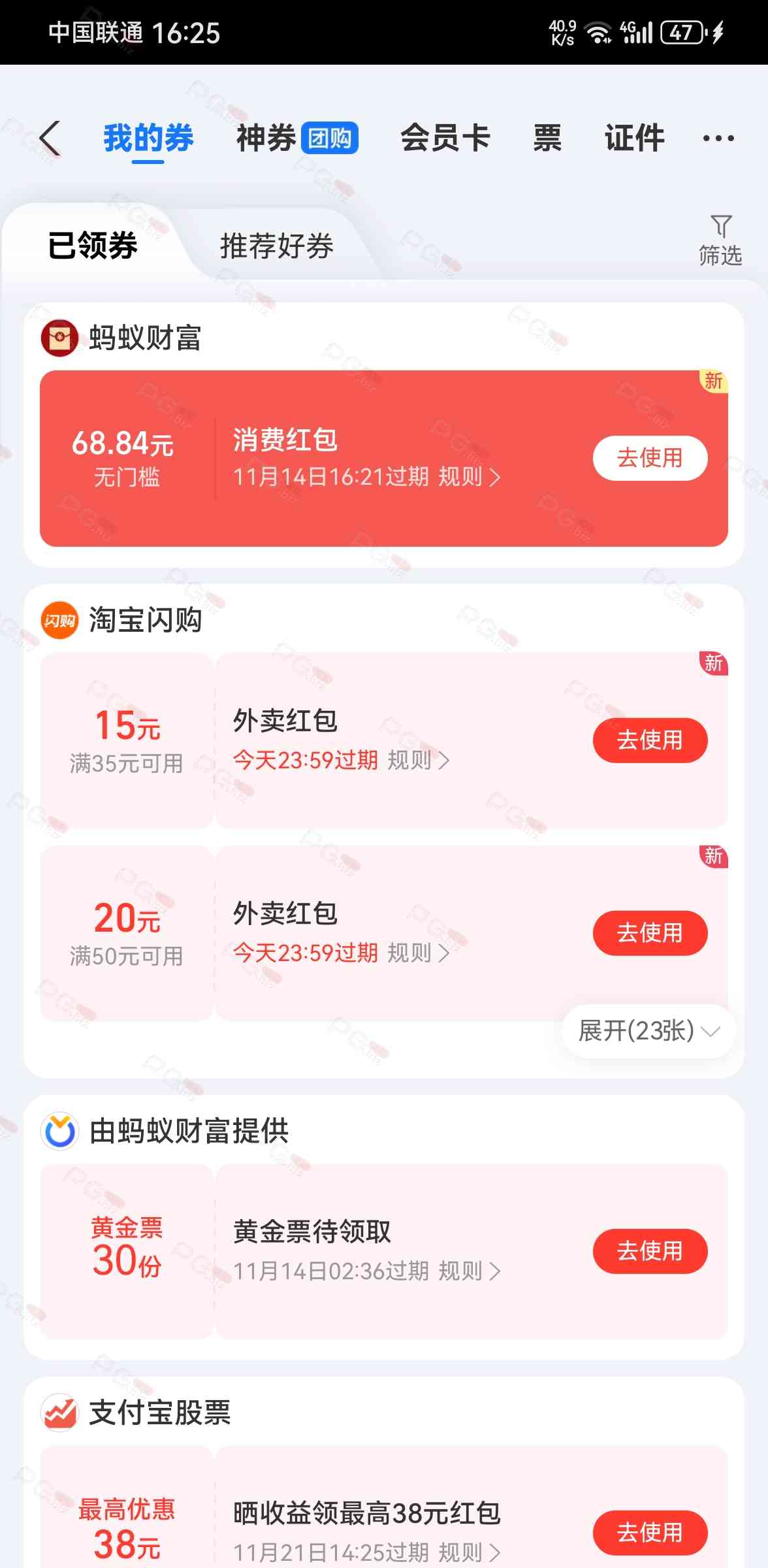The height and width of the screenshot is (1568, 768).
Task: Switch to the 票 tab
Action: coord(547,139)
